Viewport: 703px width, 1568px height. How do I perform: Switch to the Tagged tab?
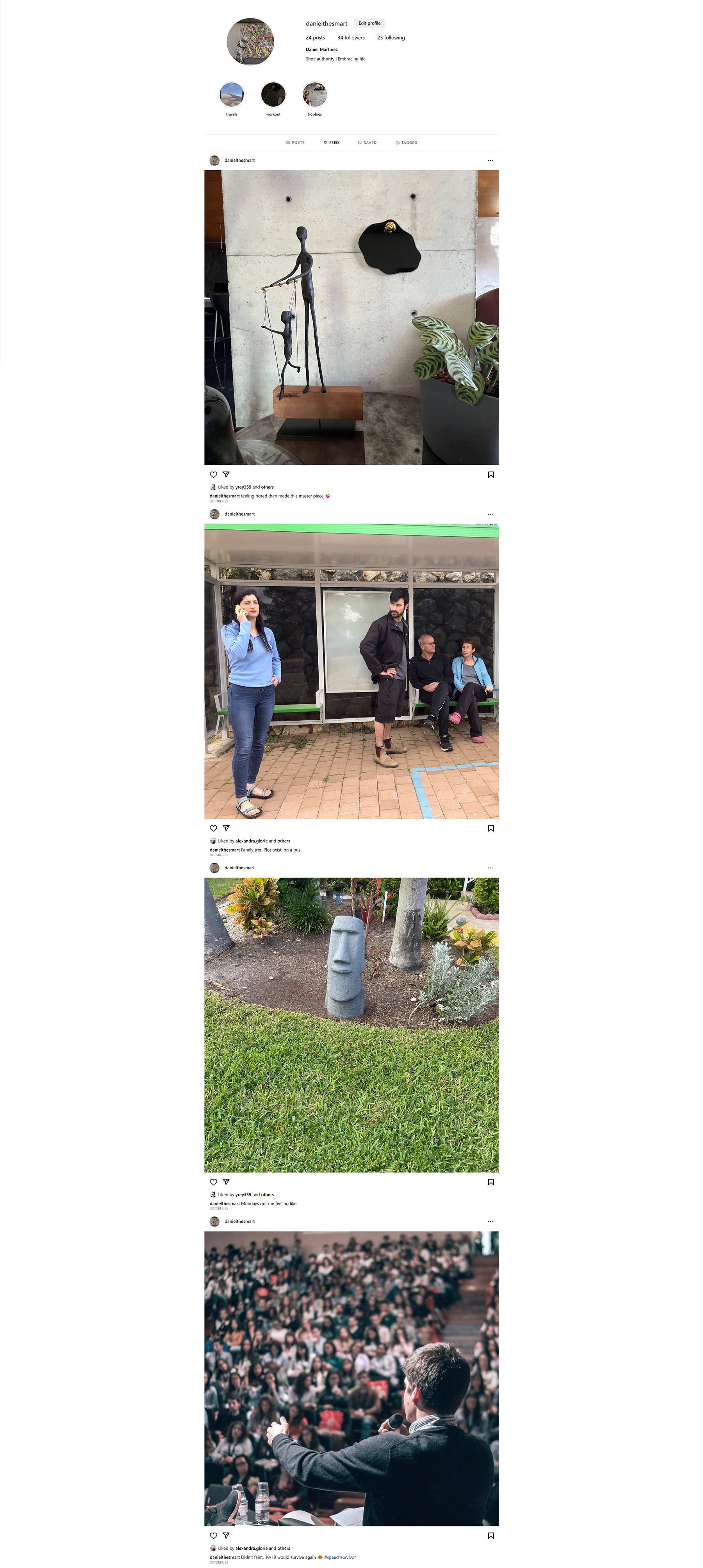pos(406,143)
